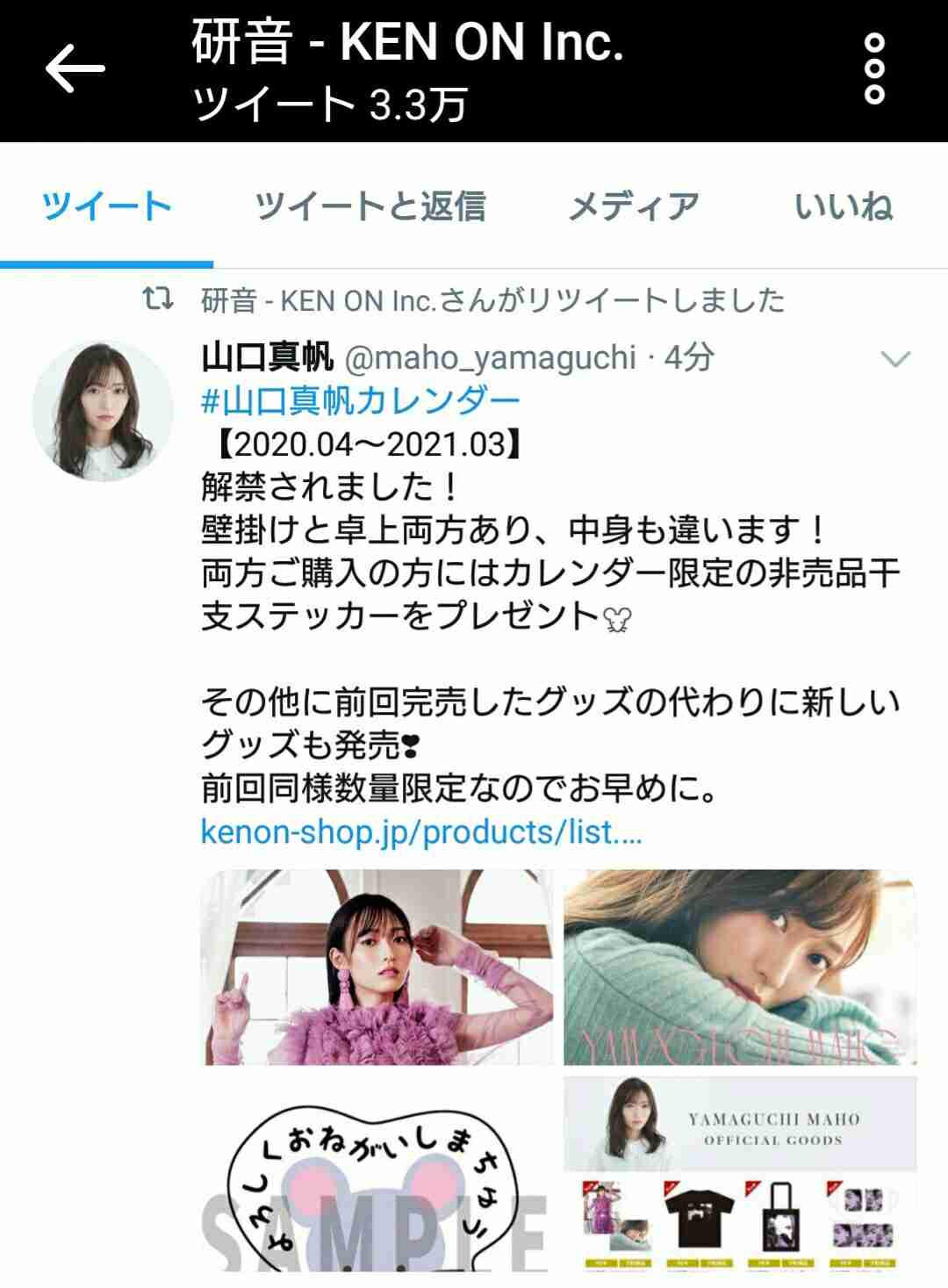View the photo with the green sweater
This screenshot has height=1288, width=948.
[740, 967]
